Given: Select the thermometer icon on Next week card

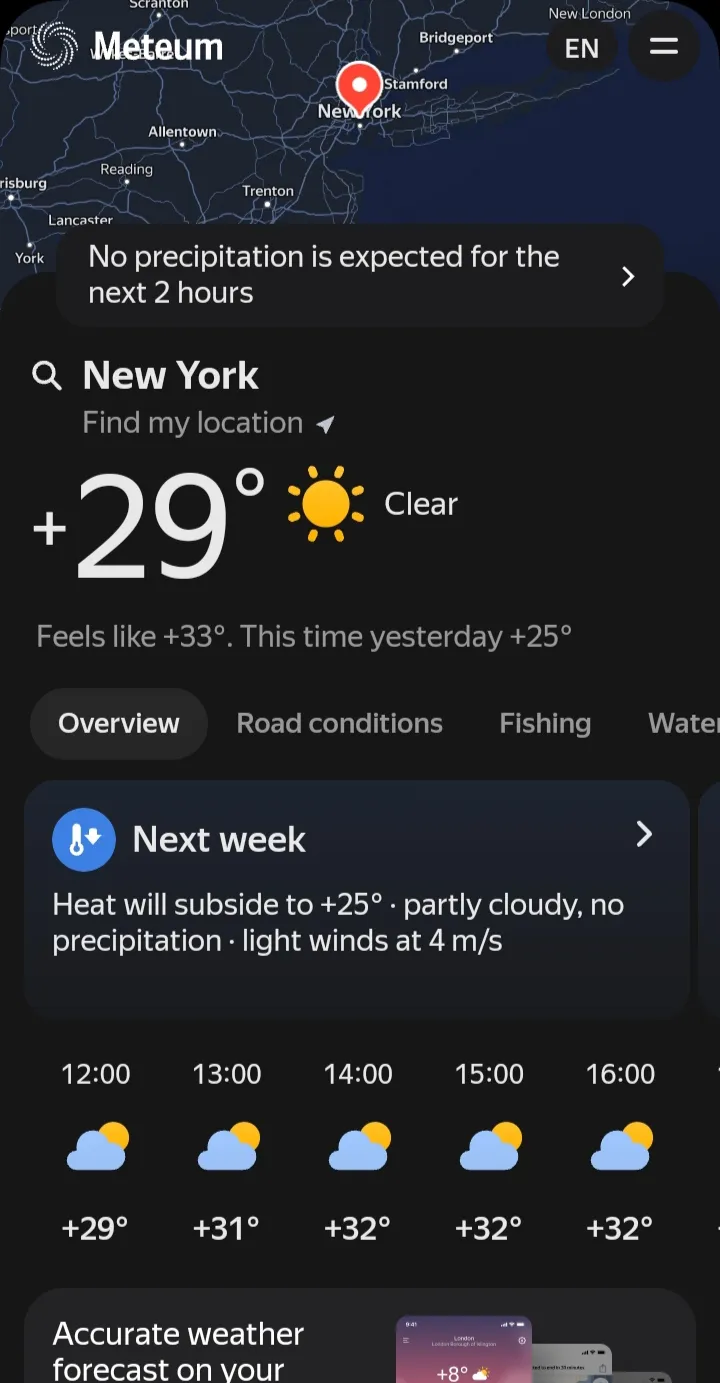Looking at the screenshot, I should (x=84, y=839).
